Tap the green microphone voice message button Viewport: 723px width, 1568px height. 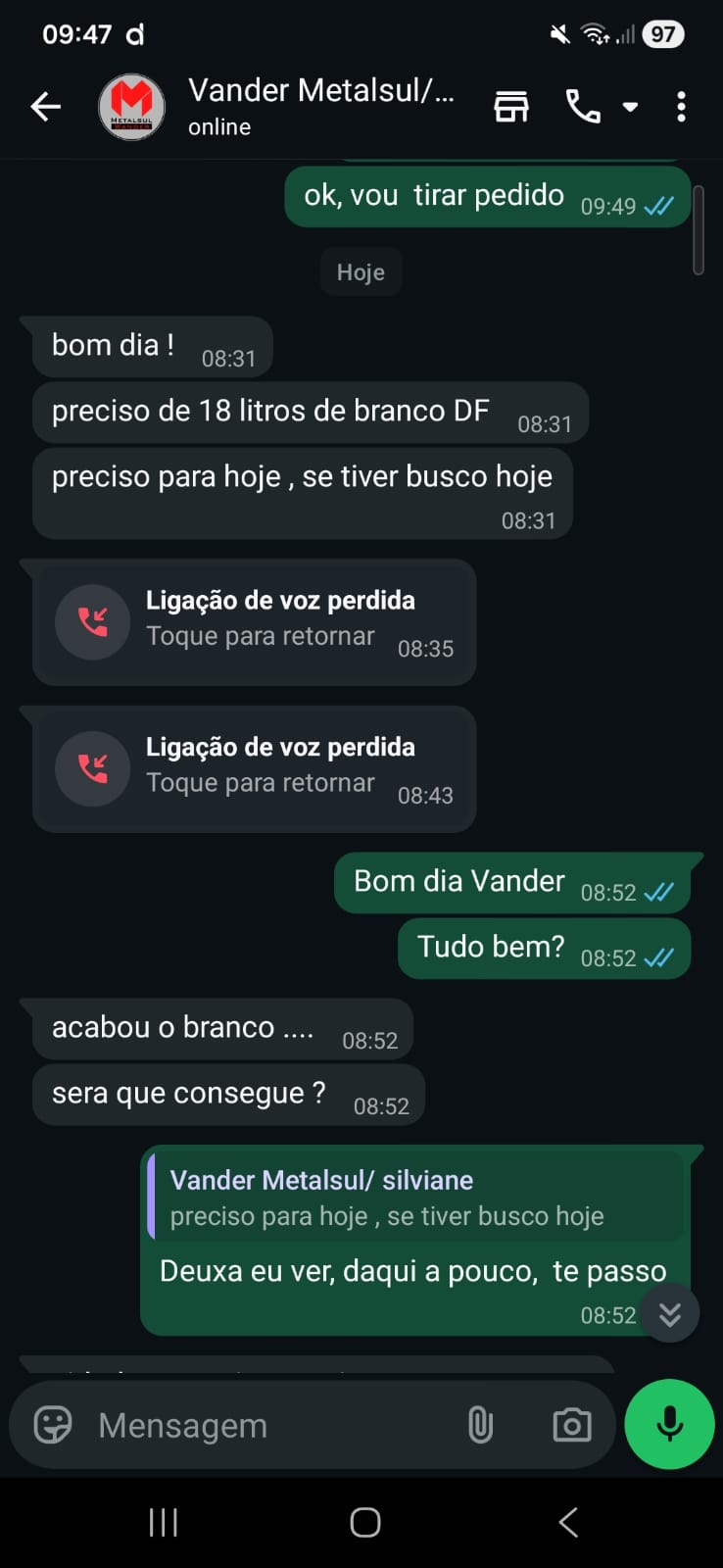(x=670, y=1424)
